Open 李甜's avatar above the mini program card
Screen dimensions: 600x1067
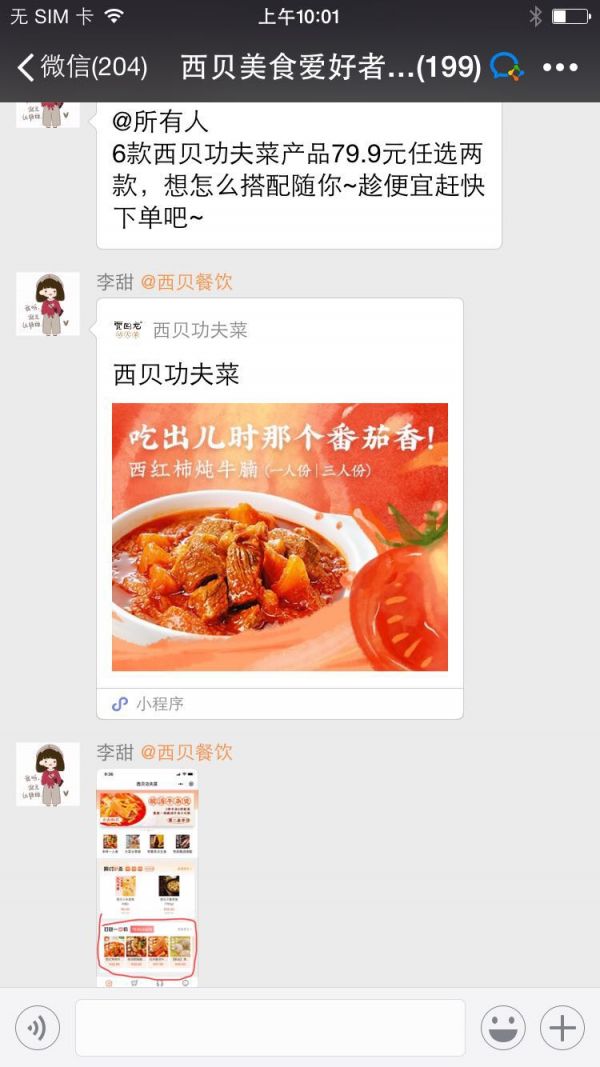coord(47,303)
